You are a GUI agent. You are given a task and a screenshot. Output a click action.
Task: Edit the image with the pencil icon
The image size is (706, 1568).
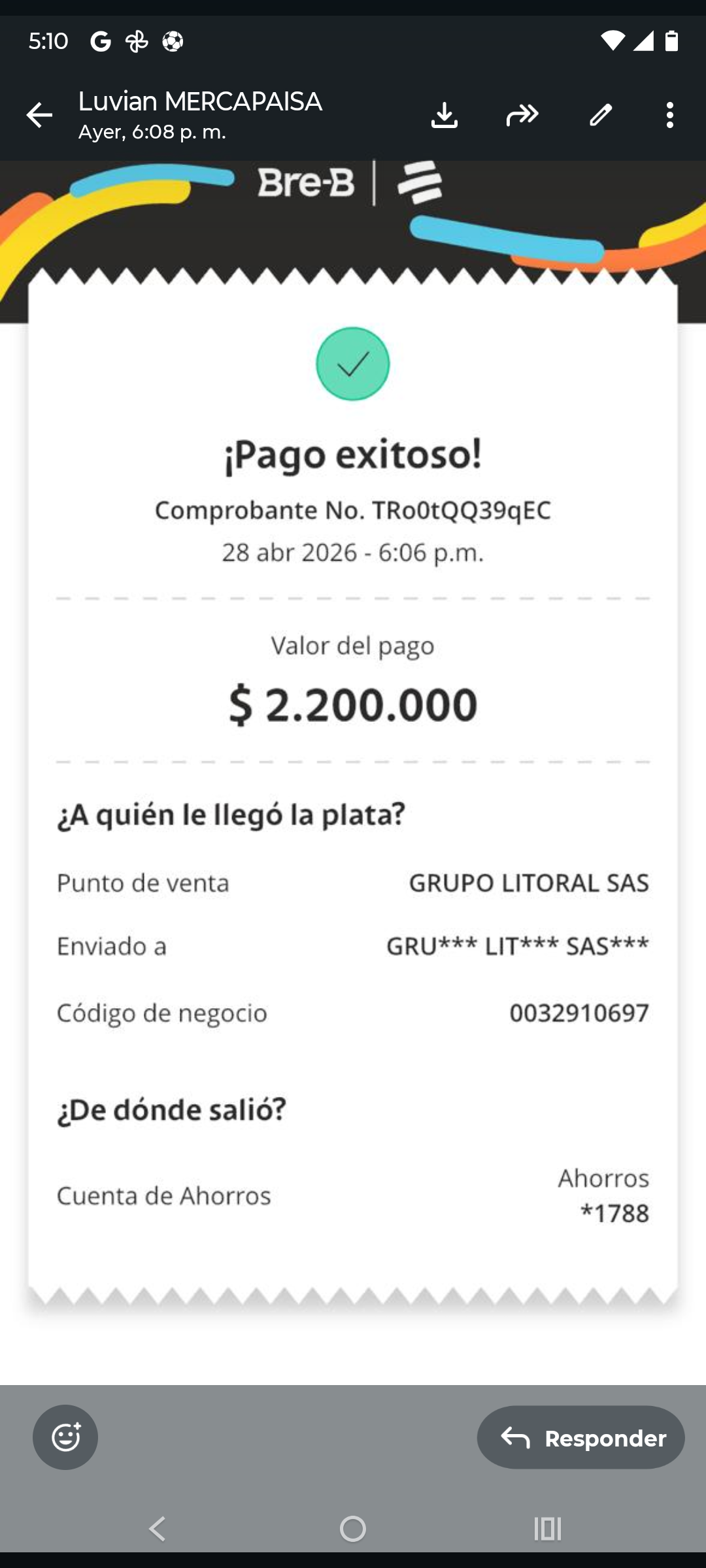(601, 115)
